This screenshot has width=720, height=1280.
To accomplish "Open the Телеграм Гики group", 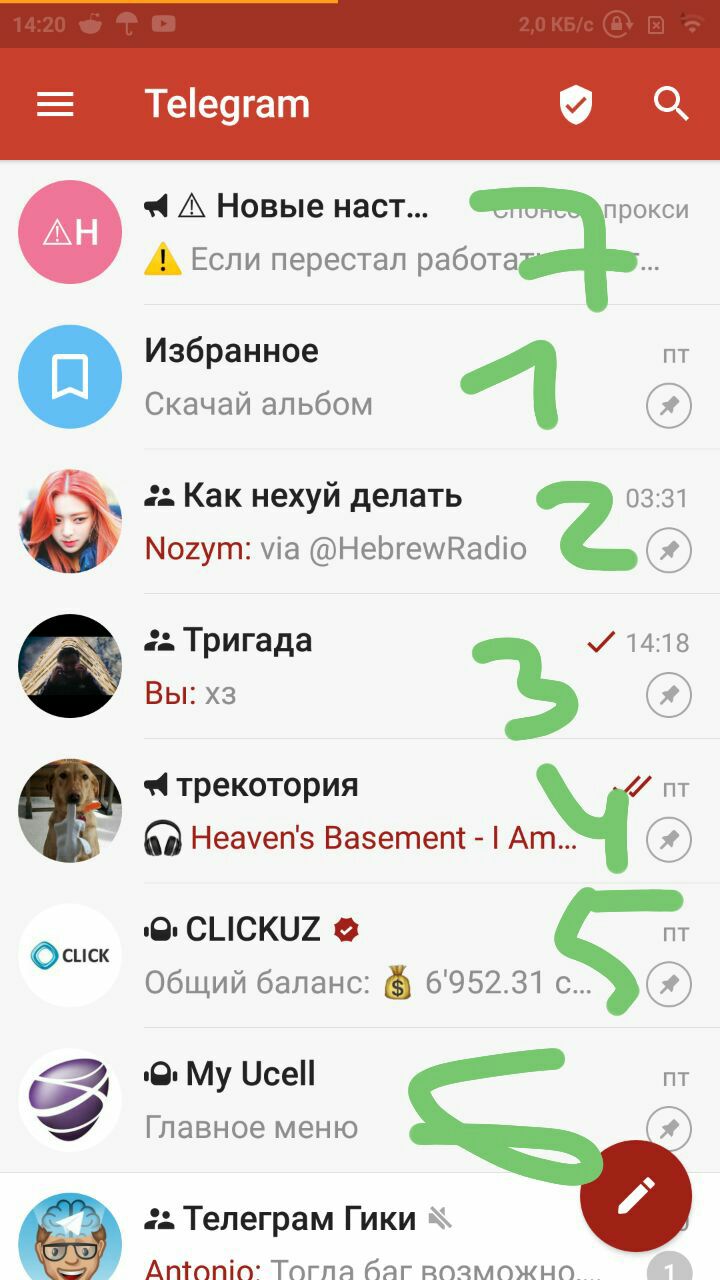I will coord(300,1235).
